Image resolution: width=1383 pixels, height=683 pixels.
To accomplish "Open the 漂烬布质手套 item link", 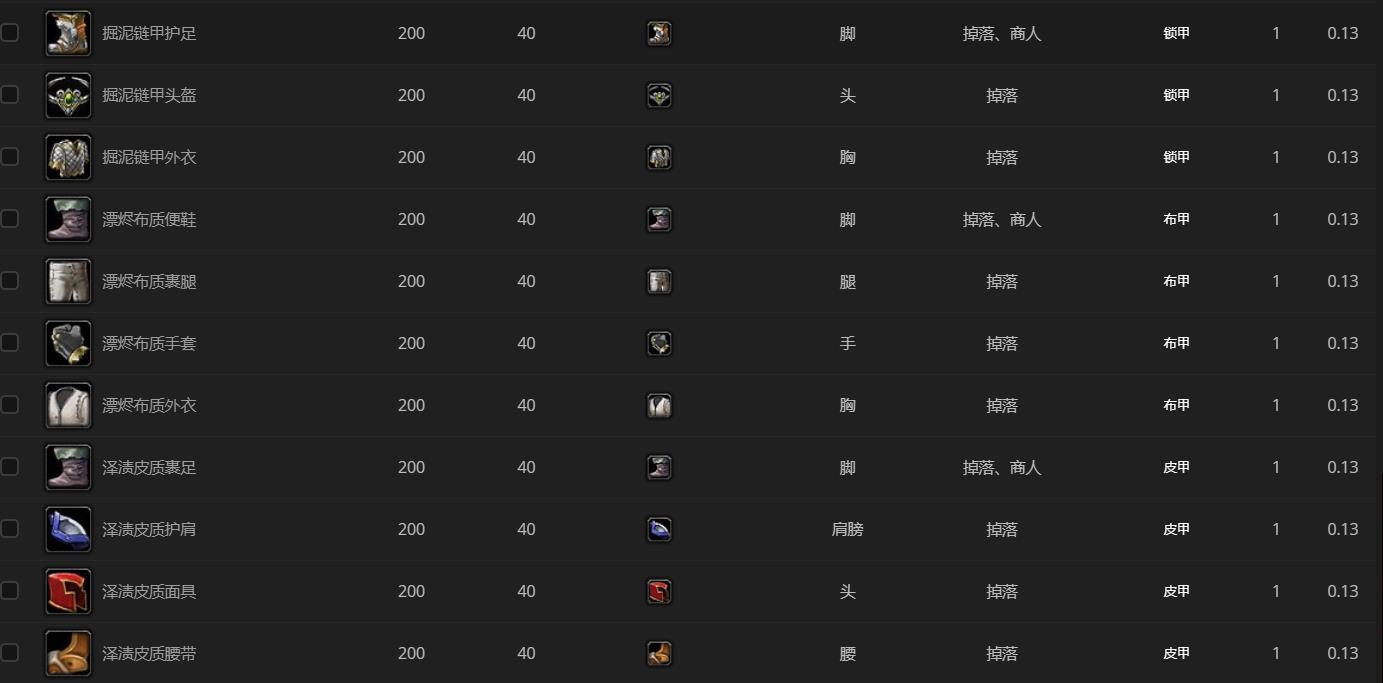I will (149, 343).
